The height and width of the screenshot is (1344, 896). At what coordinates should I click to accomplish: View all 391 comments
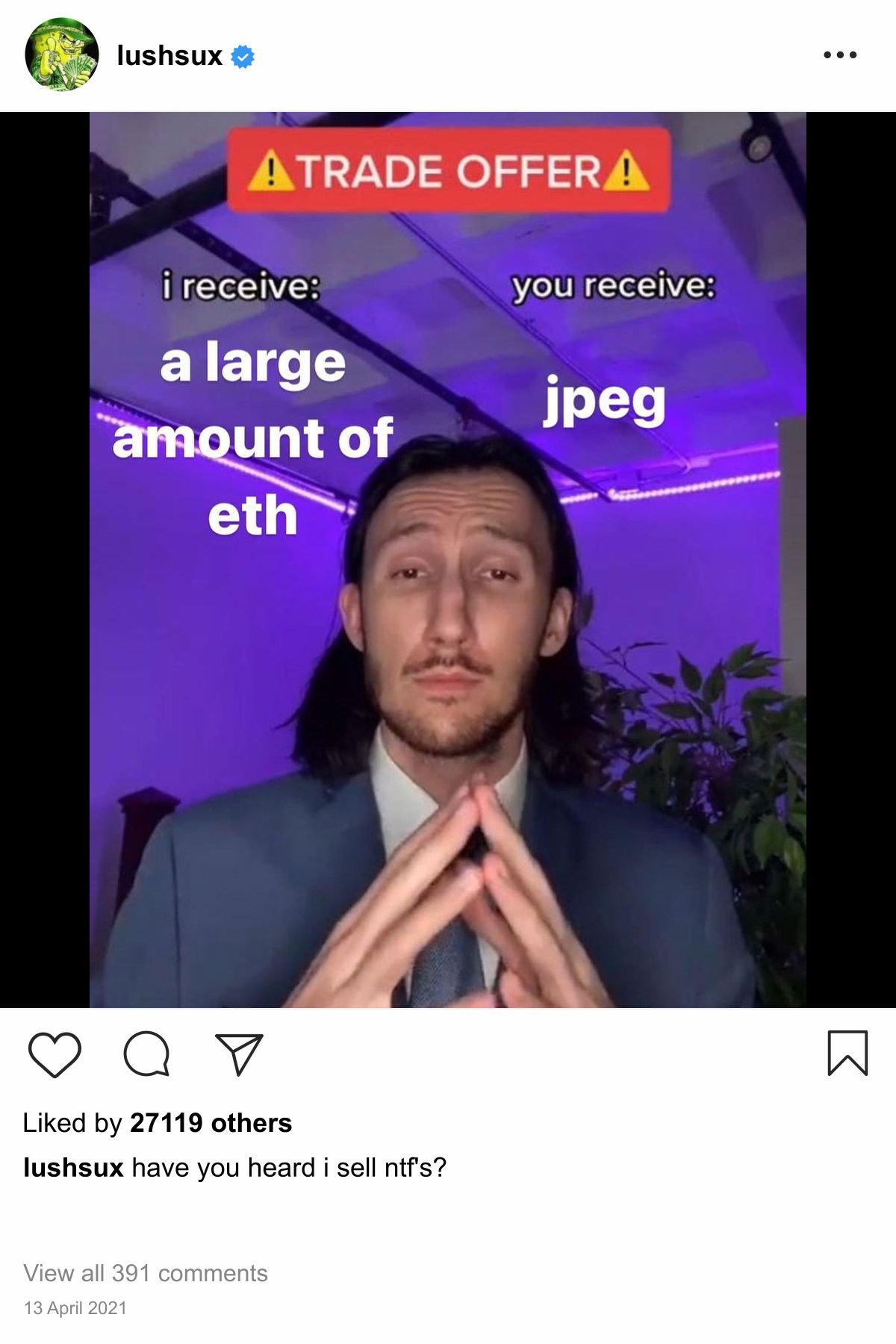[x=146, y=1273]
